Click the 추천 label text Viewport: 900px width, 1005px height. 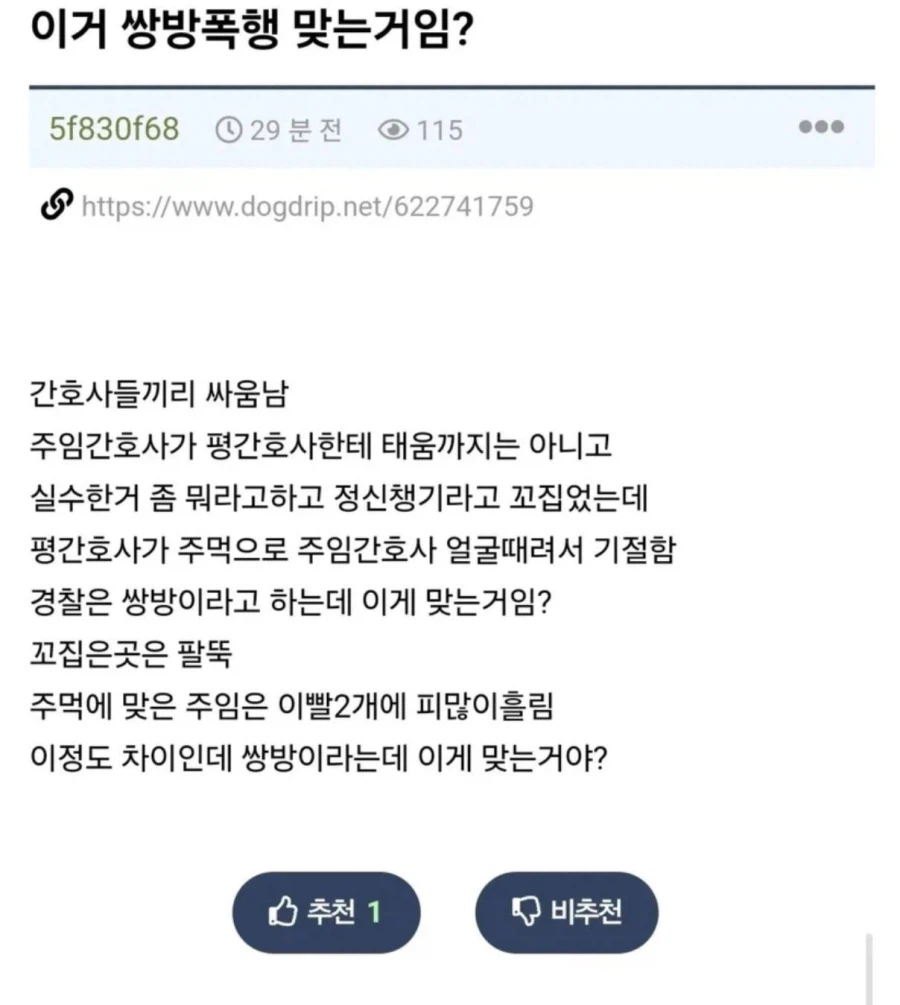coord(330,911)
